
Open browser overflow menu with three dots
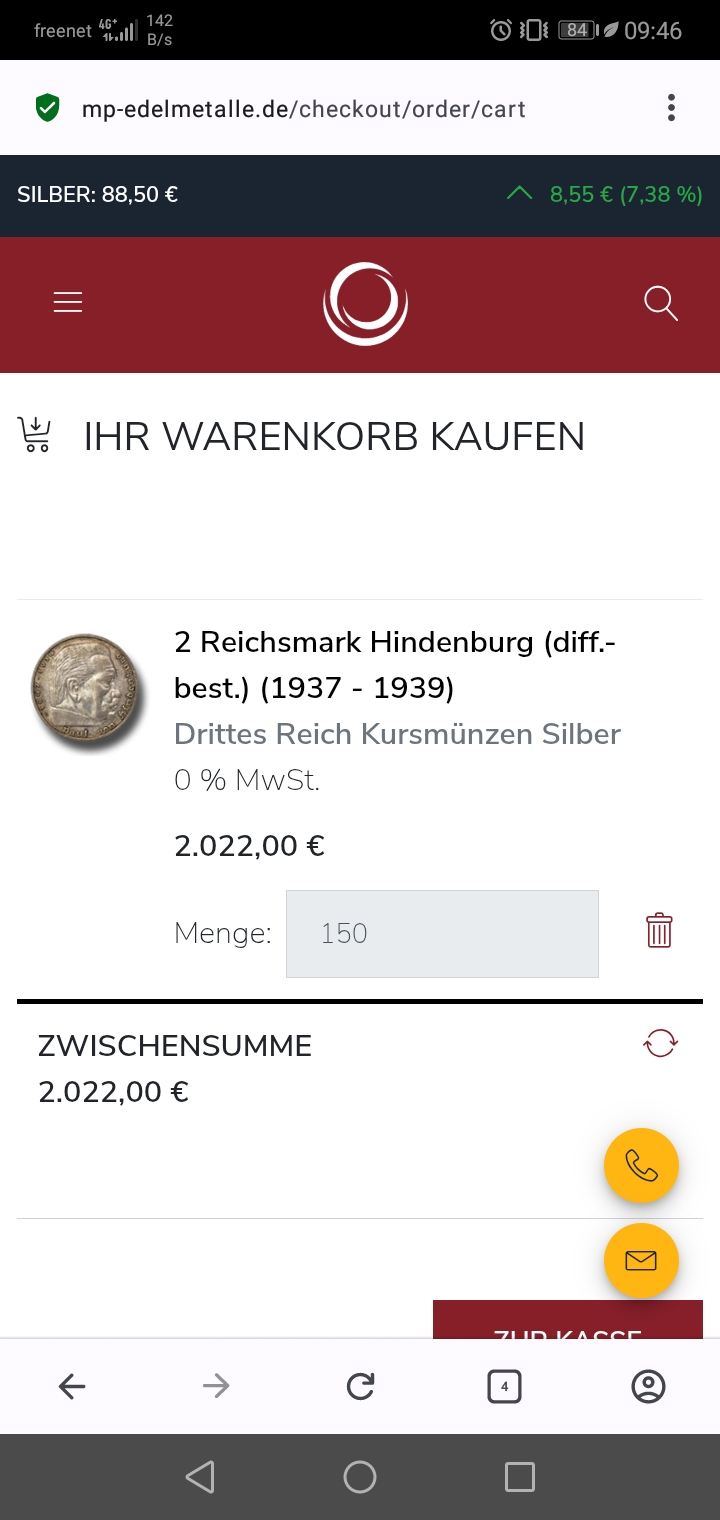pyautogui.click(x=671, y=108)
